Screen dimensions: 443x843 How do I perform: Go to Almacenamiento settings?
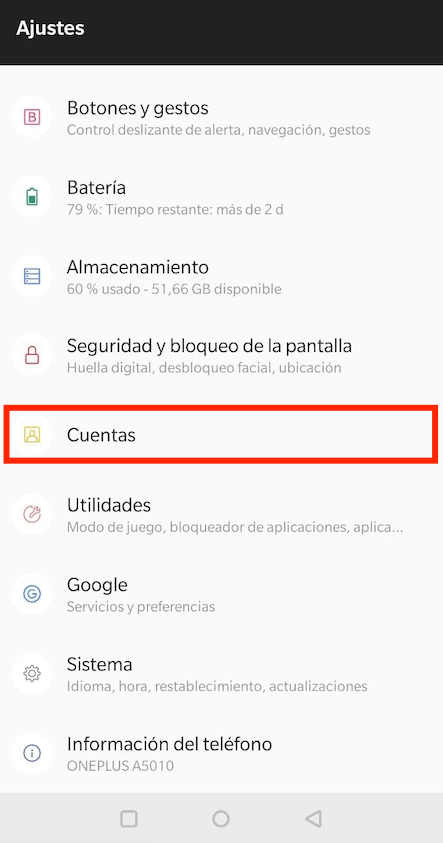[x=222, y=276]
